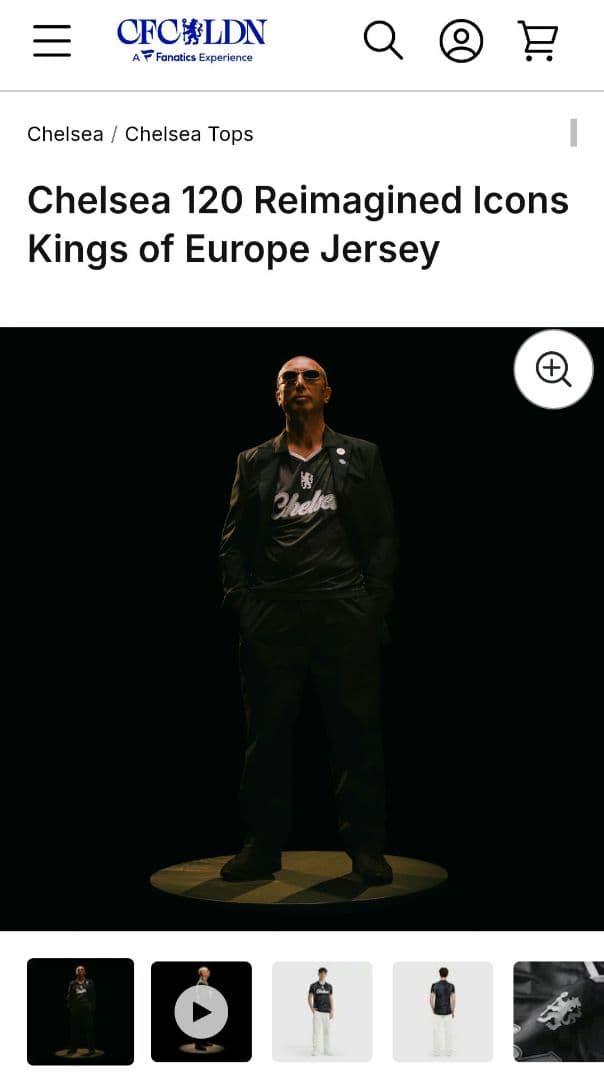Play the product video thumbnail
Viewport: 604px width, 1080px height.
201,1012
